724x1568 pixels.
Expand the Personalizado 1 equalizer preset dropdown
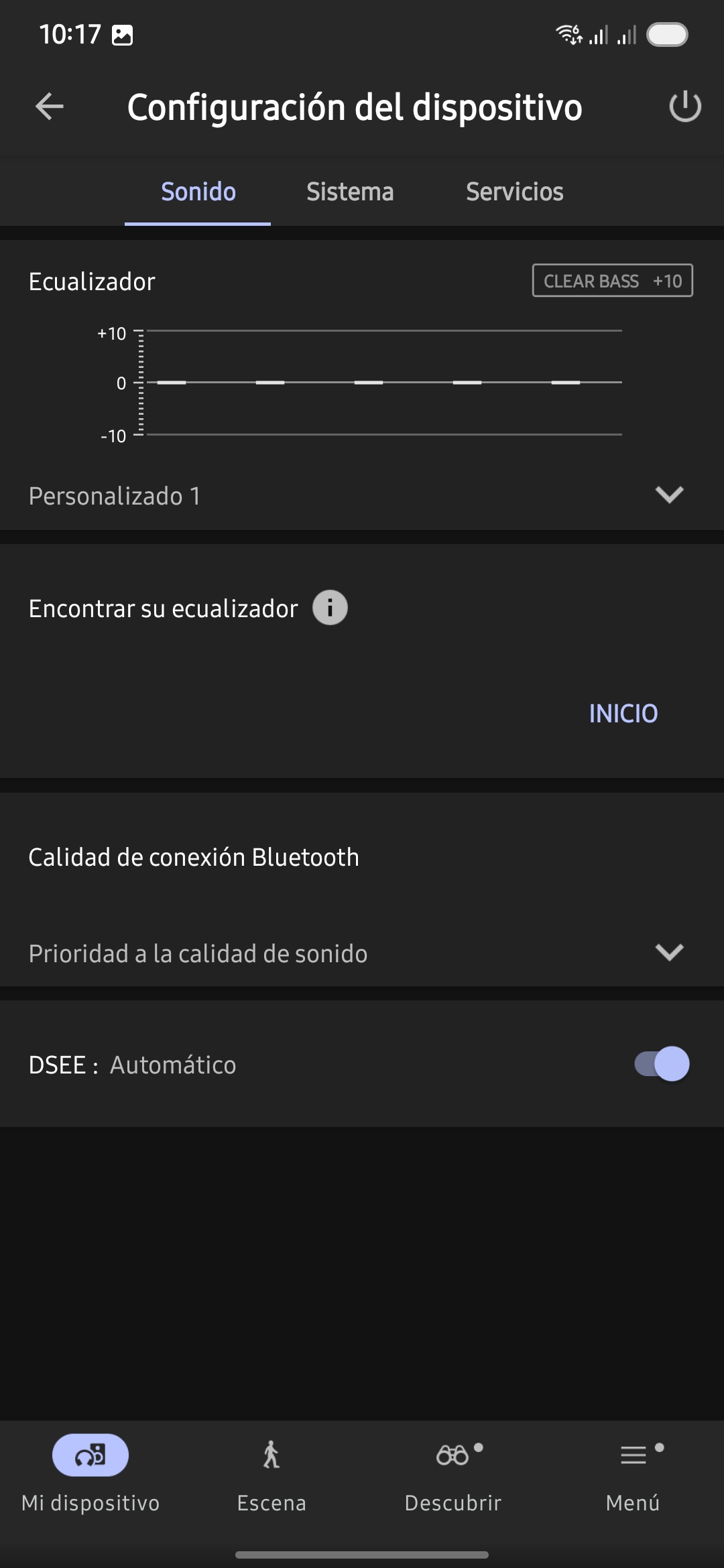[x=362, y=496]
